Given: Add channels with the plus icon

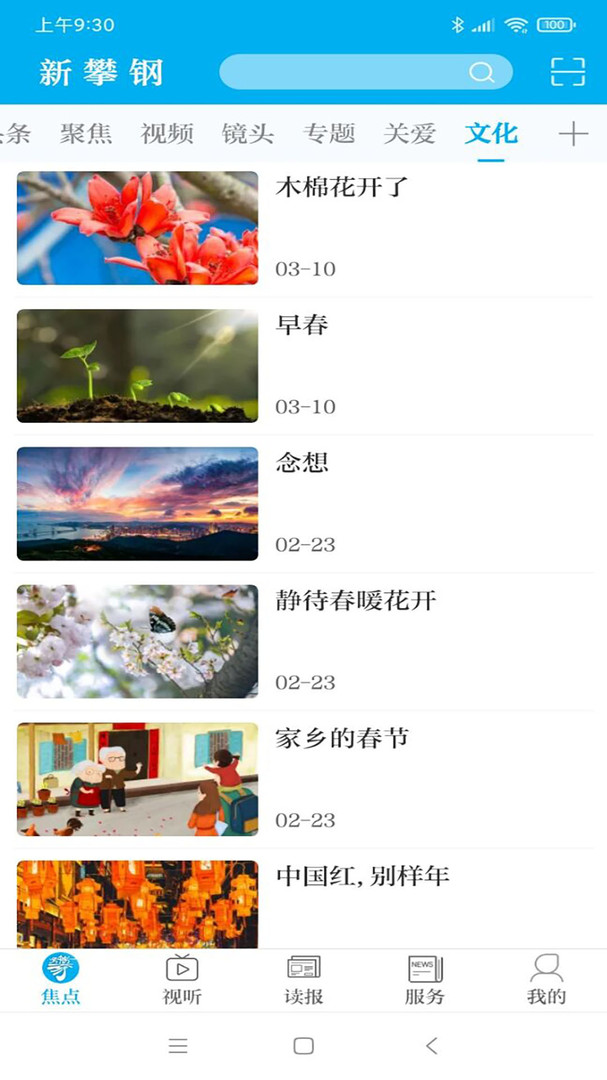Looking at the screenshot, I should point(573,133).
